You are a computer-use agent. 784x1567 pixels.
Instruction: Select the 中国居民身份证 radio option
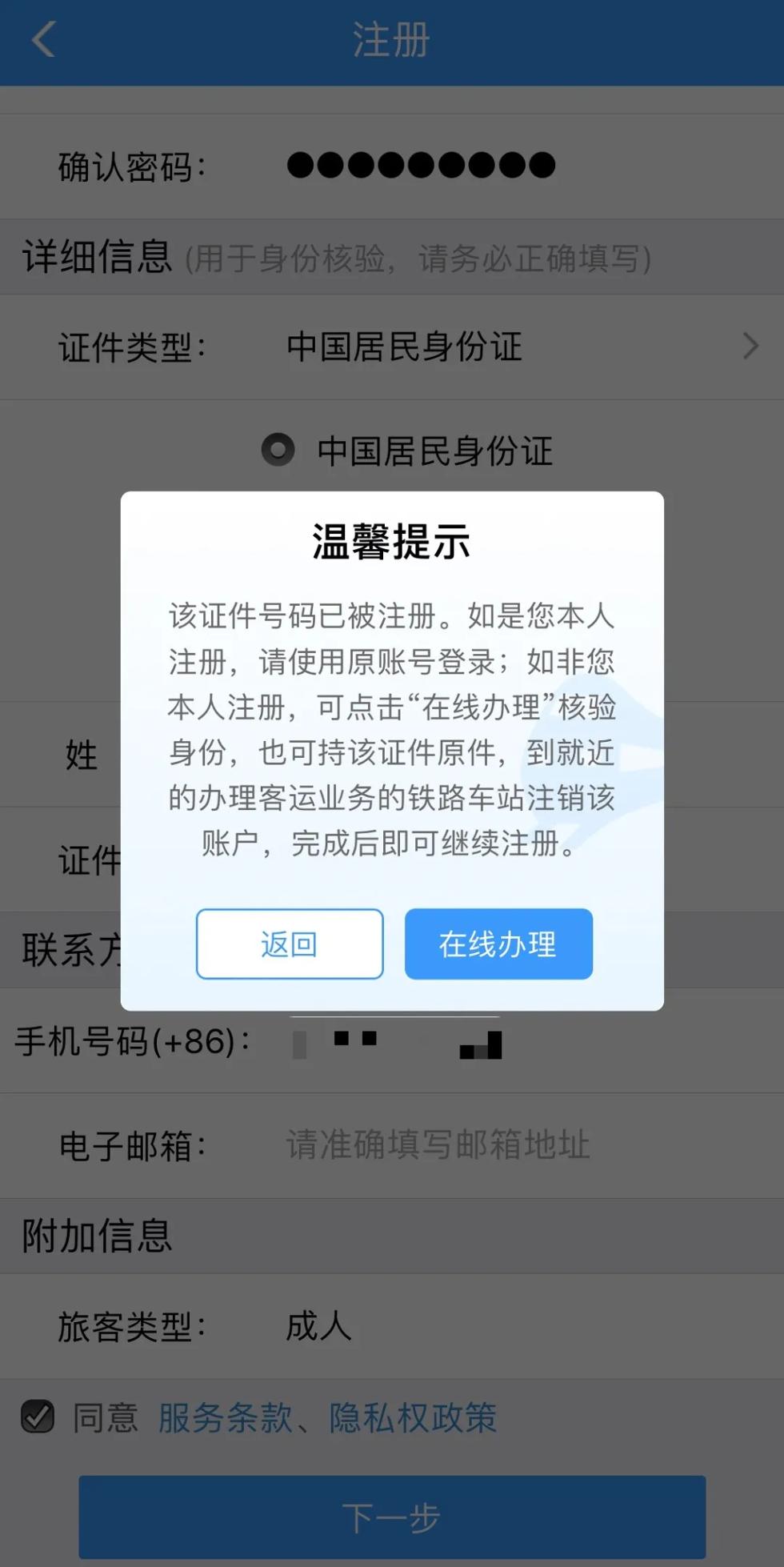pyautogui.click(x=278, y=449)
